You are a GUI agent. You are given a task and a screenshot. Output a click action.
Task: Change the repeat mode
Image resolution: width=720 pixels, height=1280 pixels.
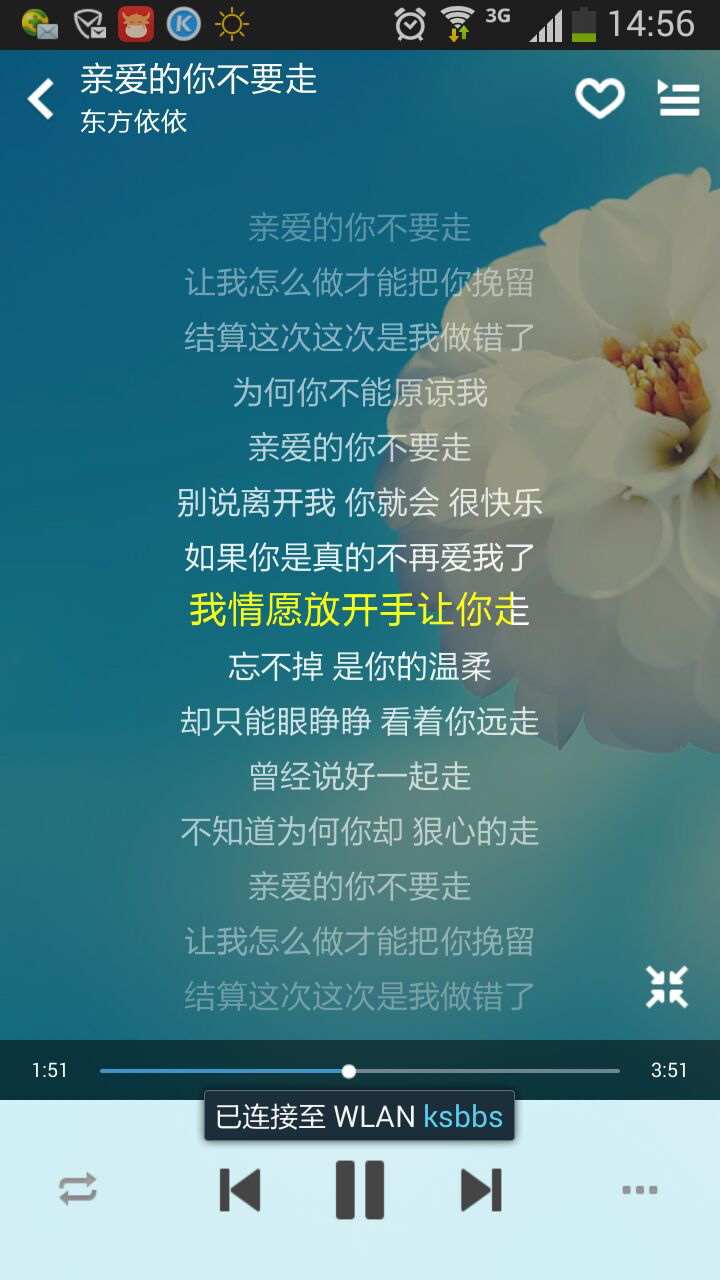78,1189
